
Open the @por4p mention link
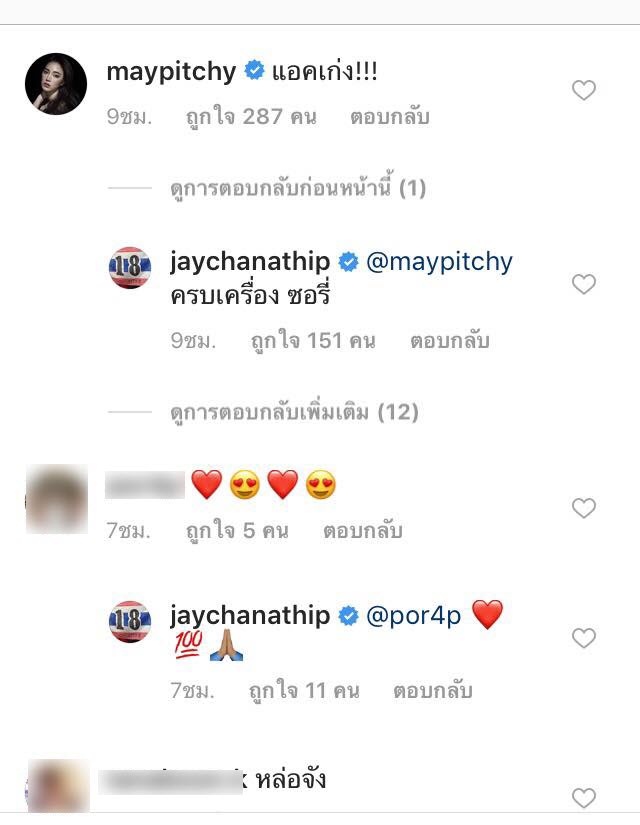pos(414,615)
